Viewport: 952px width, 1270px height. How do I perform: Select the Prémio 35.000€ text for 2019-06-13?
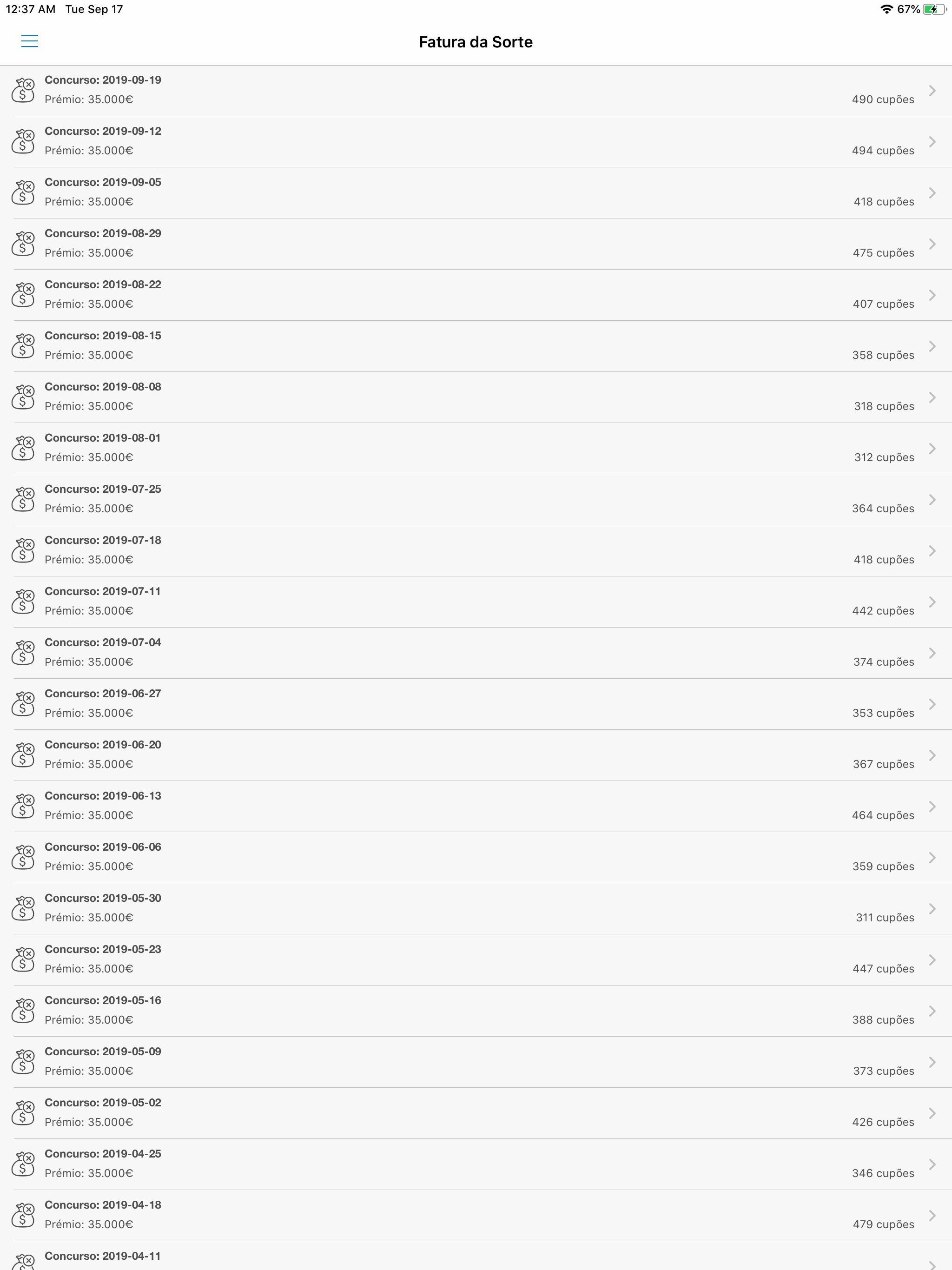[88, 815]
